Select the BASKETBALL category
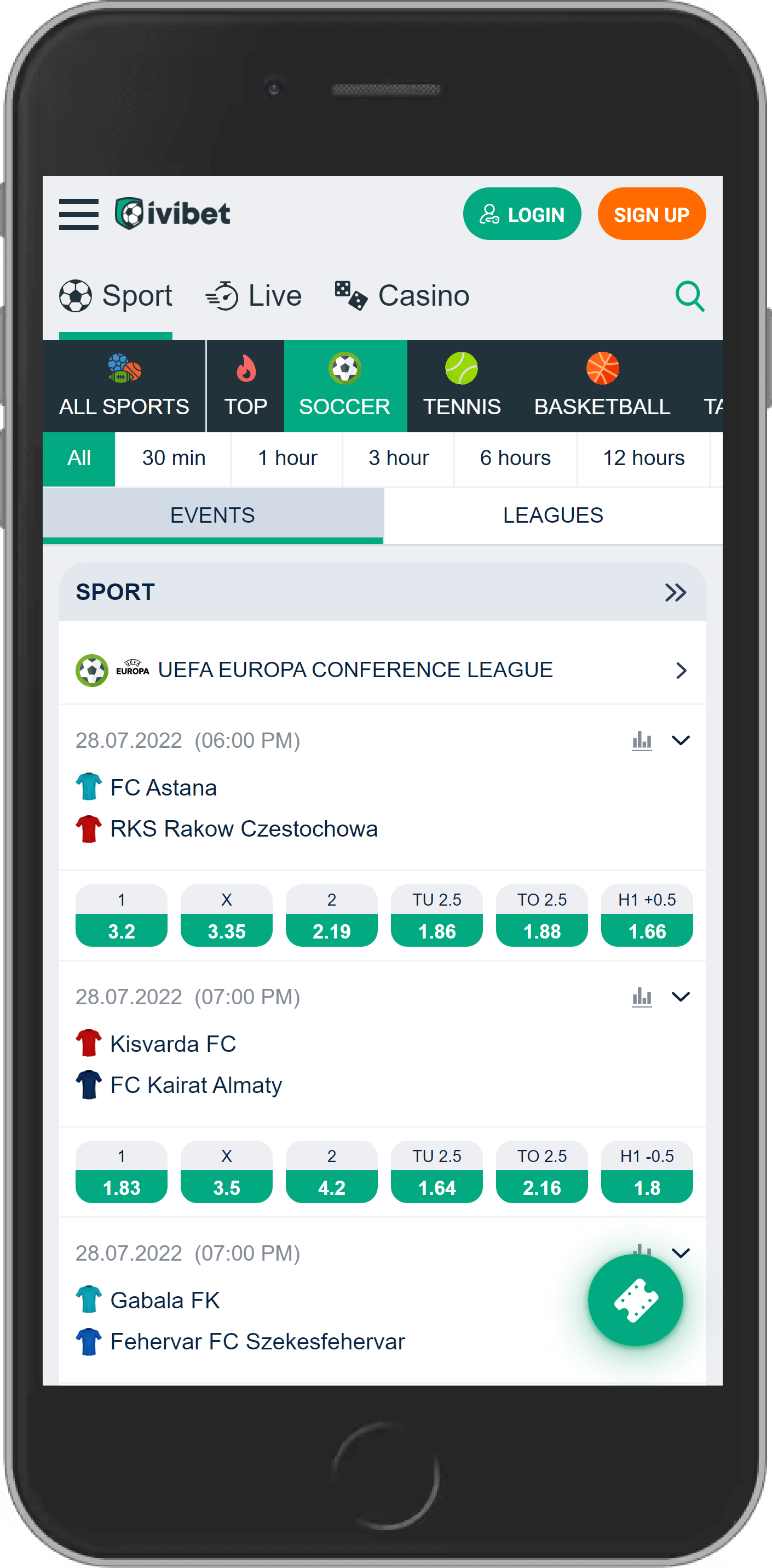The image size is (772, 1568). 602,386
